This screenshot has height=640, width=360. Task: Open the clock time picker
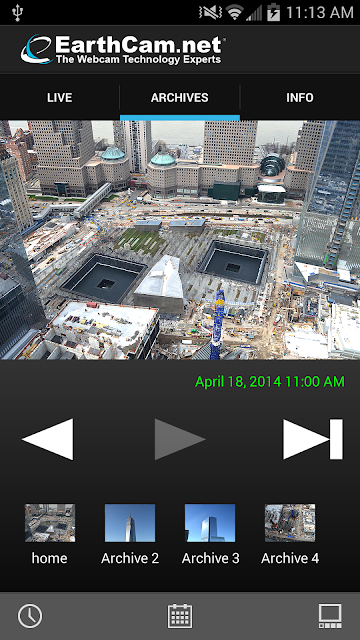pyautogui.click(x=30, y=616)
